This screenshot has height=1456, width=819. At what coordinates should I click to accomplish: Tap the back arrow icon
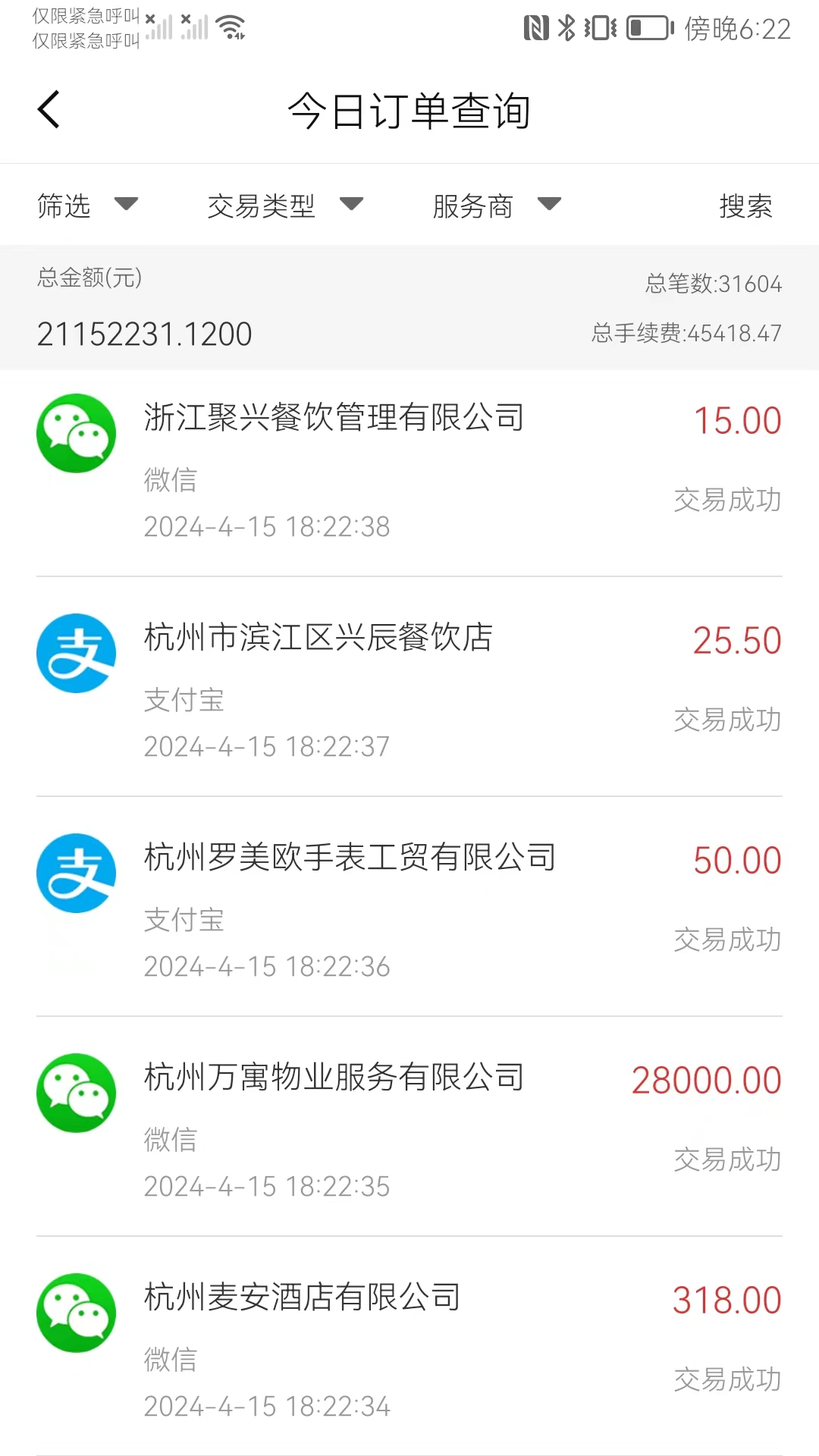point(48,108)
